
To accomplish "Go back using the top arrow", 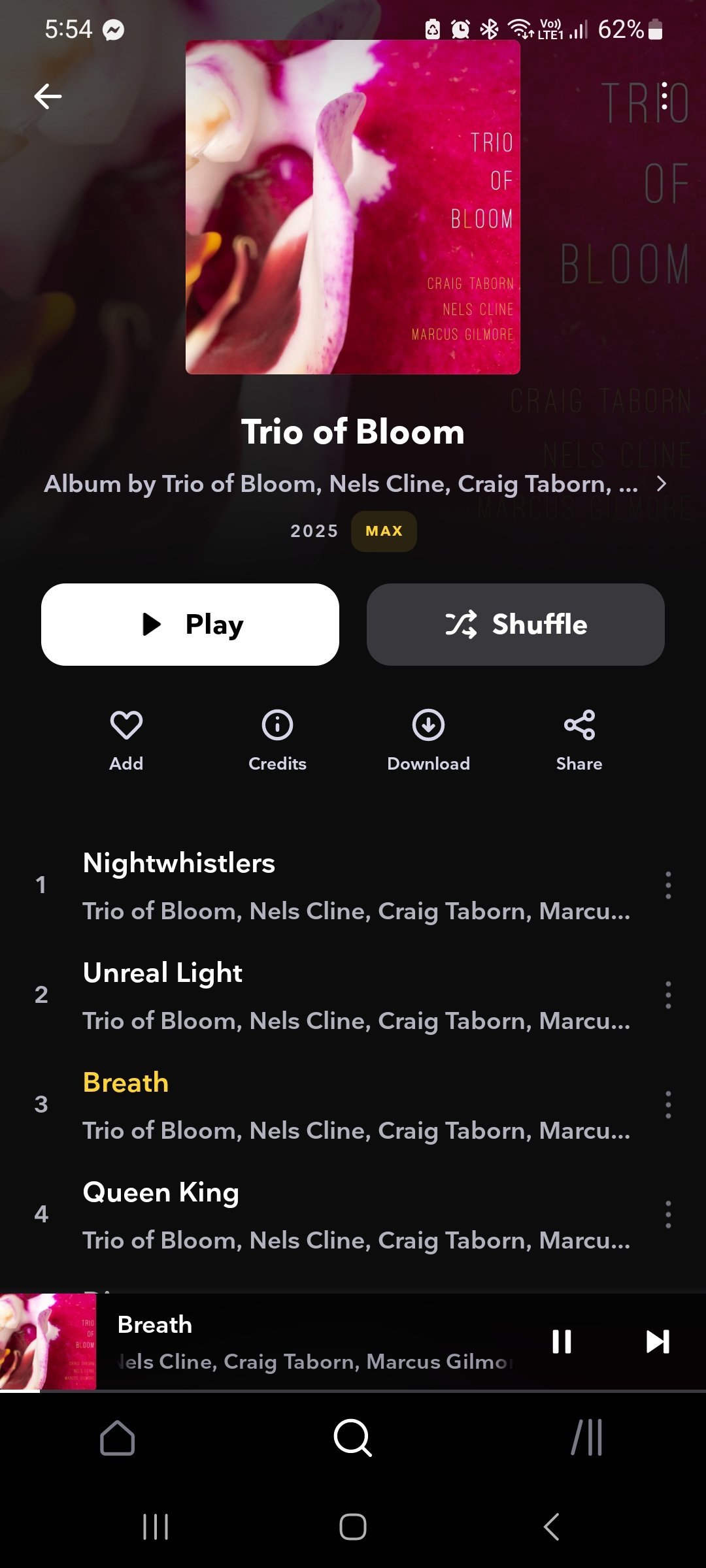I will coord(48,97).
